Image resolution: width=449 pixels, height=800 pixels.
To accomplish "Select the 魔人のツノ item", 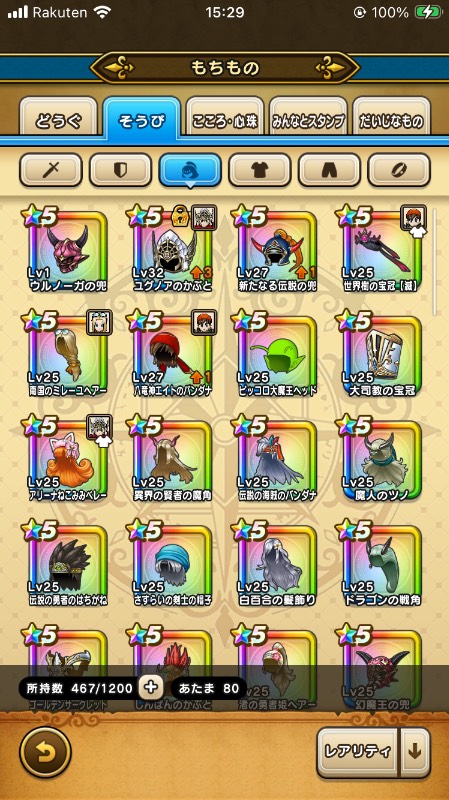I will click(x=382, y=458).
